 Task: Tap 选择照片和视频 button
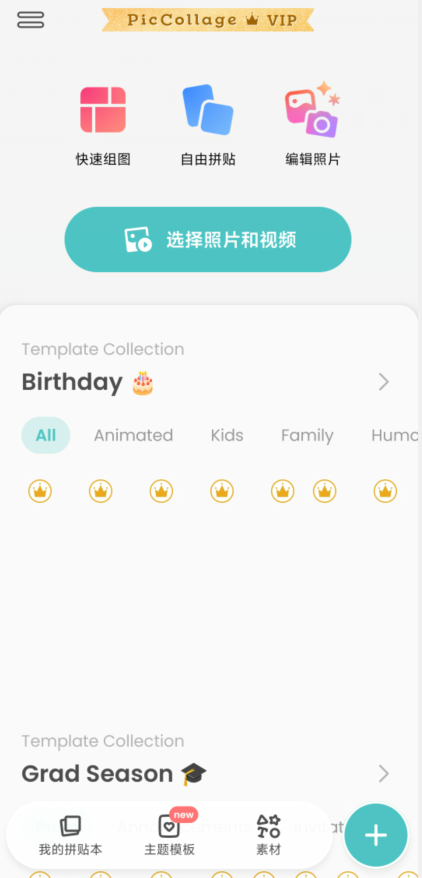tap(208, 240)
